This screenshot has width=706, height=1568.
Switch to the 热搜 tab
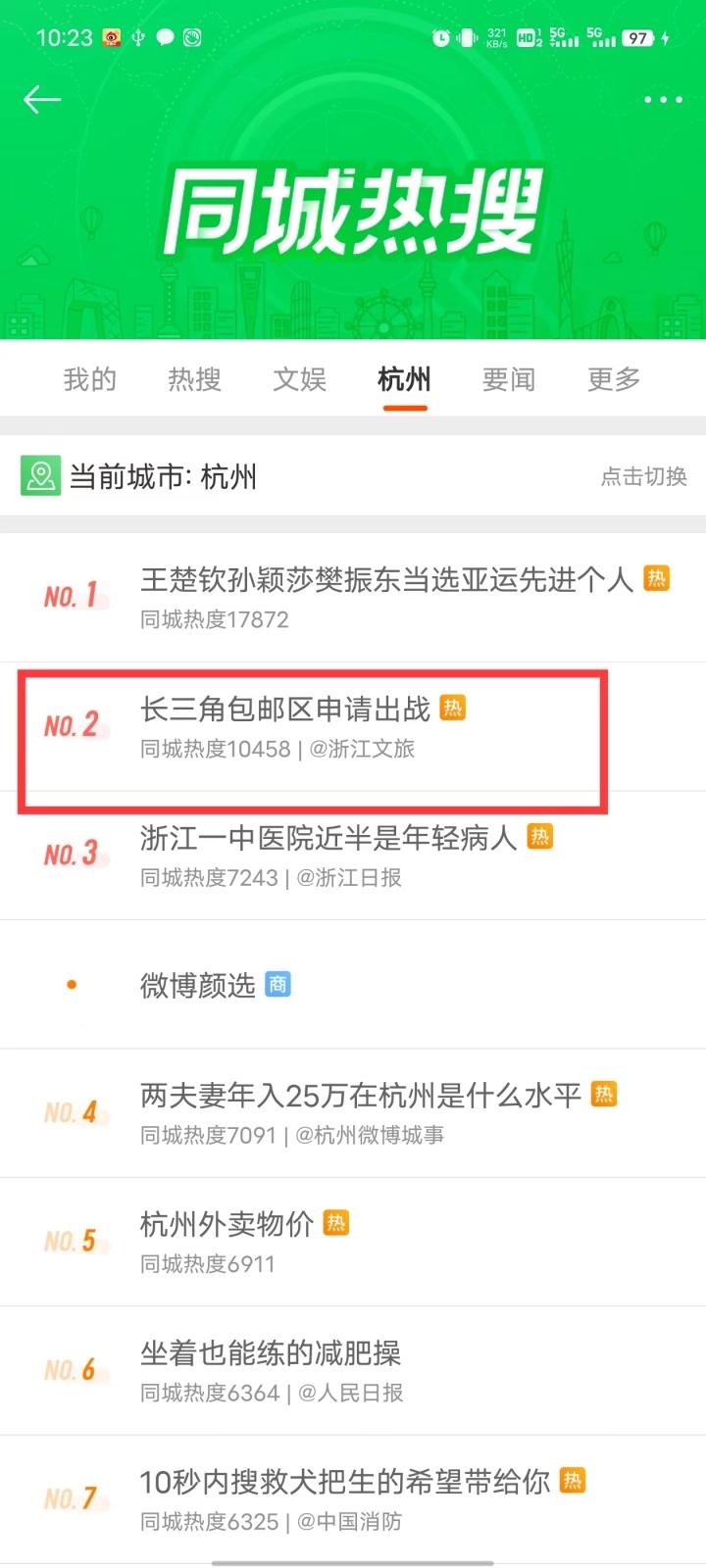tap(195, 379)
